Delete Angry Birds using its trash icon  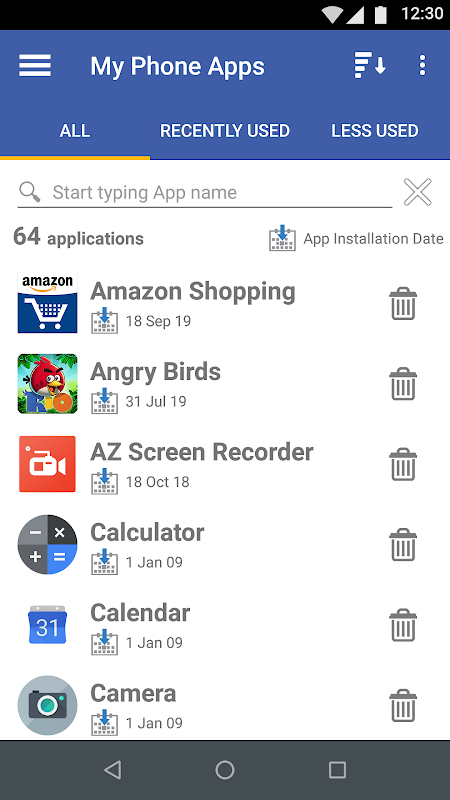click(x=403, y=384)
